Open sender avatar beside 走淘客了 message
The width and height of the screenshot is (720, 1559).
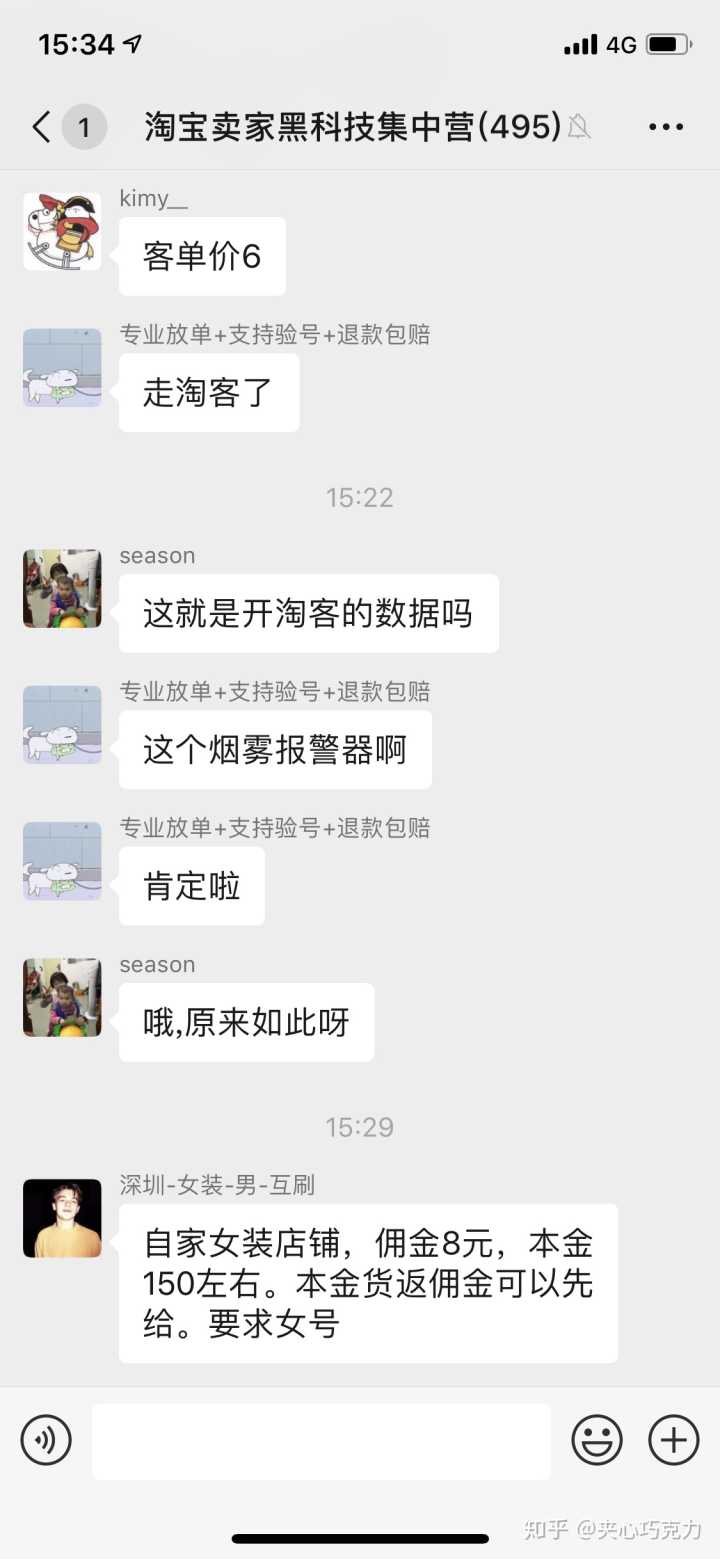point(62,368)
